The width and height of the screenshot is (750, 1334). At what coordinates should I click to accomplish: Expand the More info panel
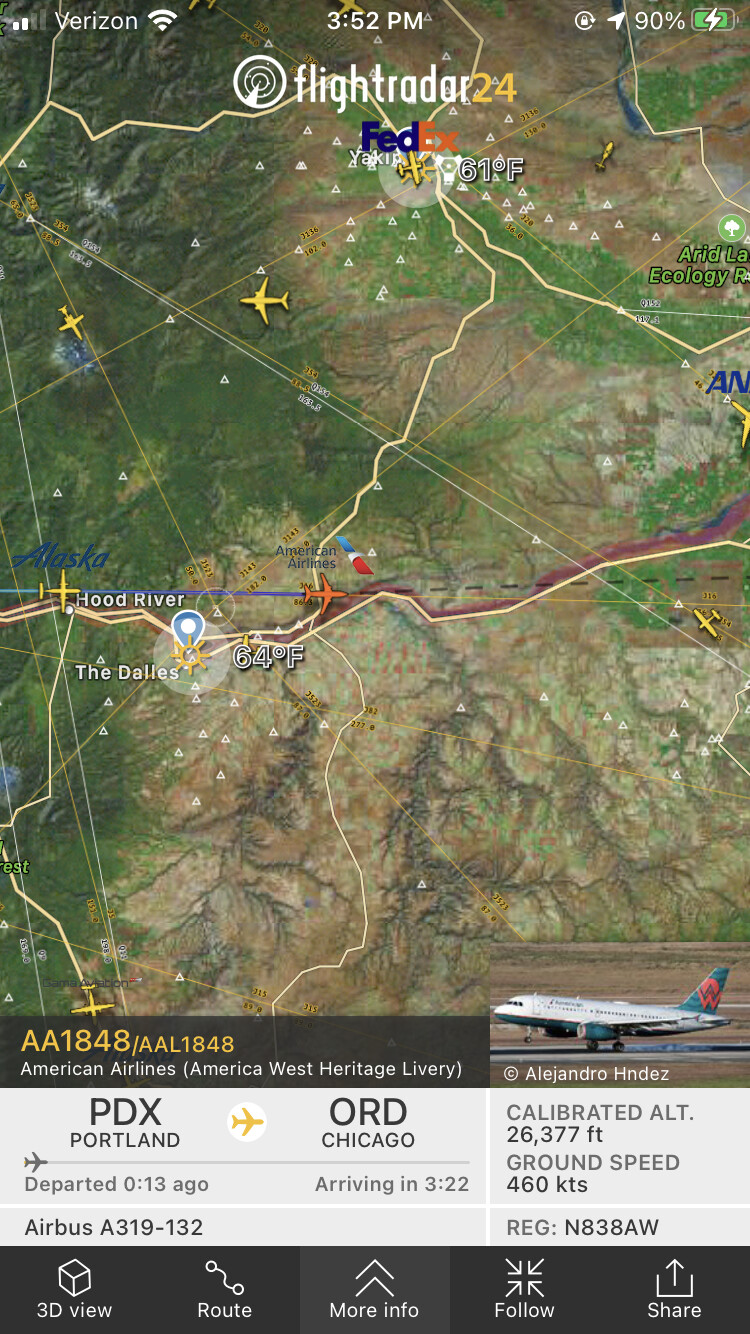click(374, 1289)
